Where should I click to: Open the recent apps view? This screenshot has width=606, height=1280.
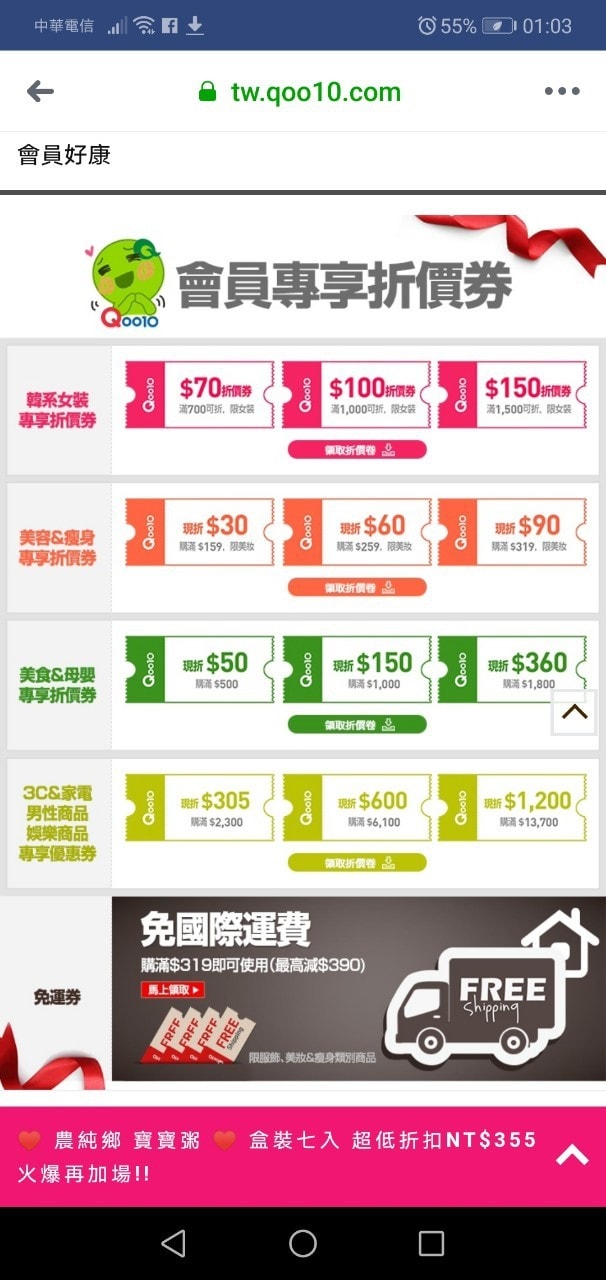click(431, 1243)
